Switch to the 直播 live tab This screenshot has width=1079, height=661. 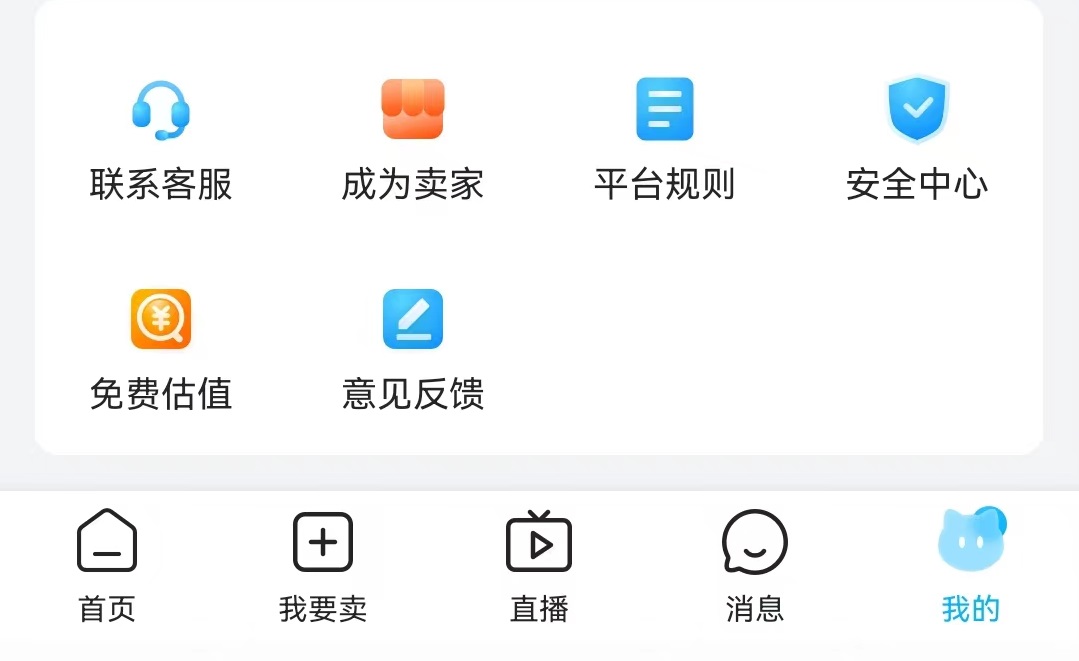point(539,565)
